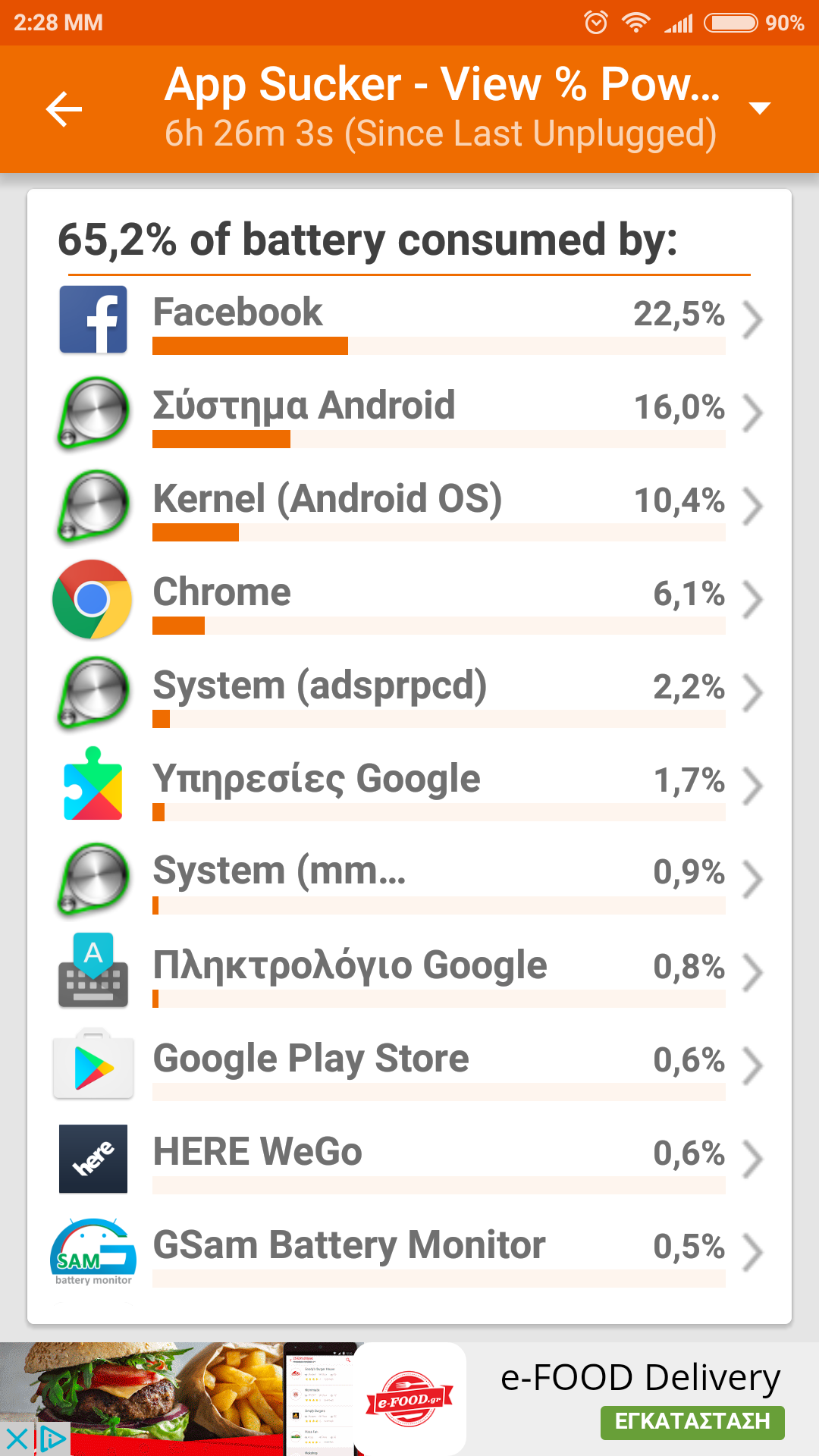Show Chrome battery consumption details
This screenshot has height=1456, width=819.
point(409,599)
